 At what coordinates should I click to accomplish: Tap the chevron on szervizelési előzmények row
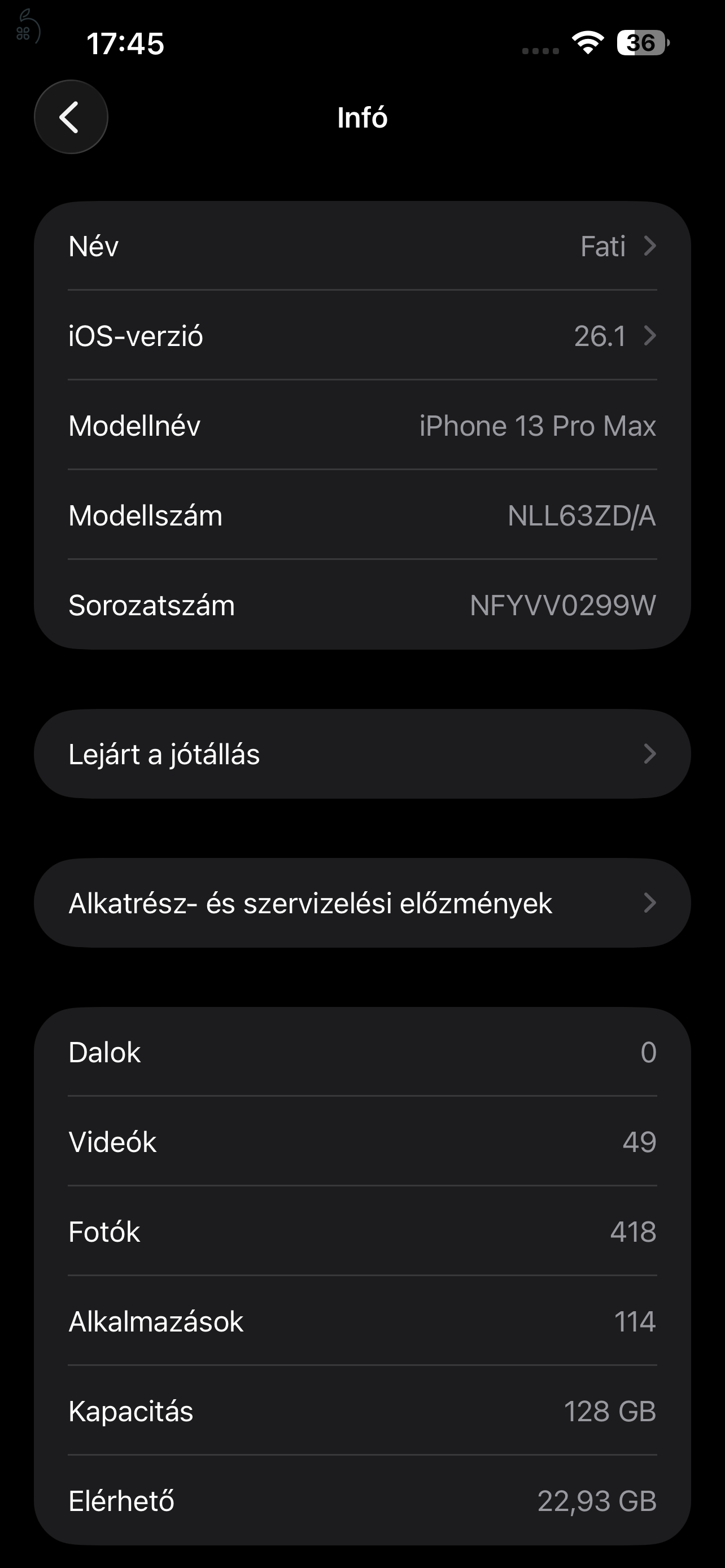pyautogui.click(x=650, y=903)
